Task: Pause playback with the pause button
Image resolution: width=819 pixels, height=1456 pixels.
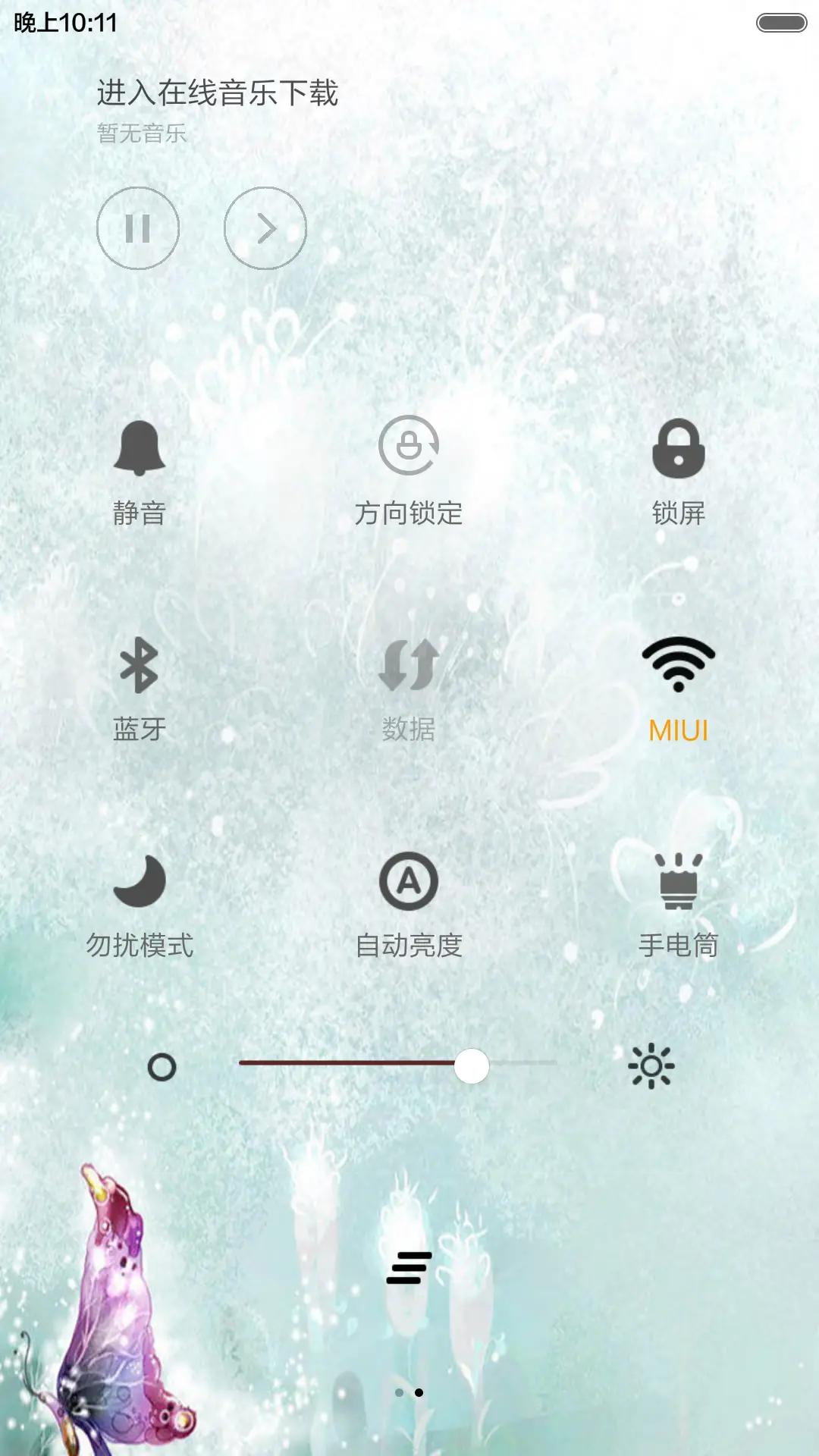Action: (138, 227)
